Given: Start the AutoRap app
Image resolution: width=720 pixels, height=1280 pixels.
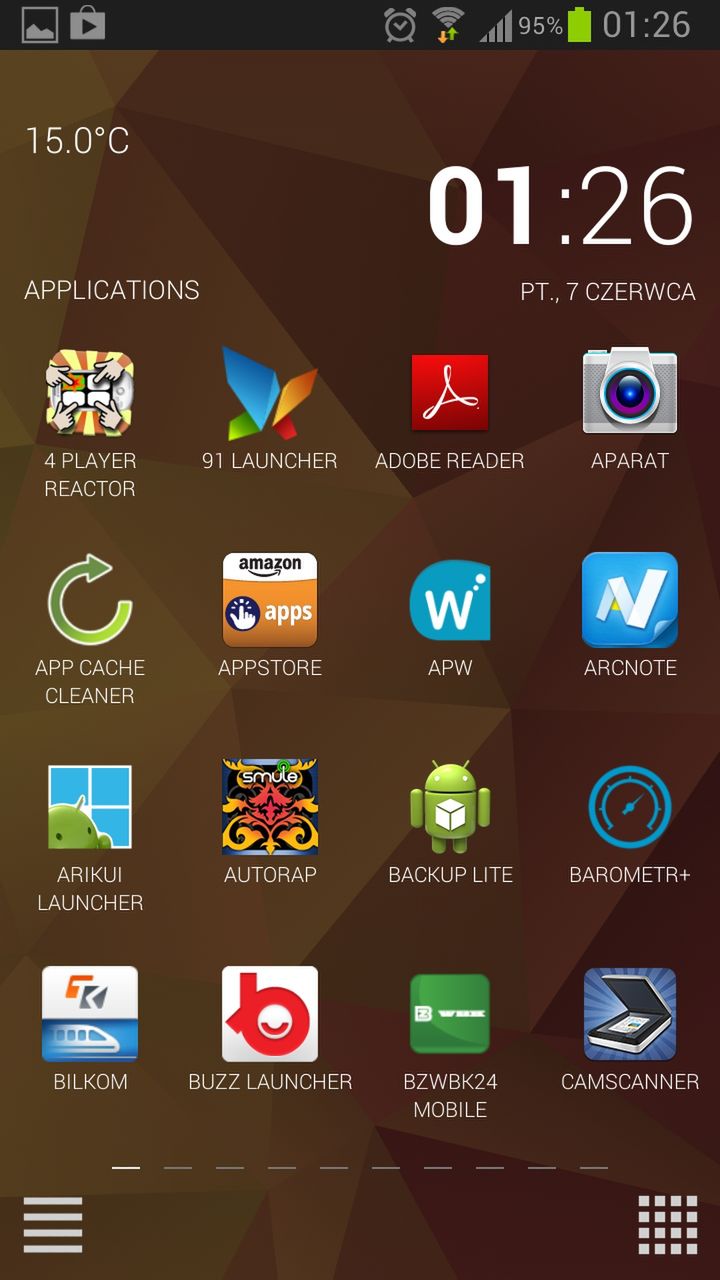Looking at the screenshot, I should click(x=270, y=808).
